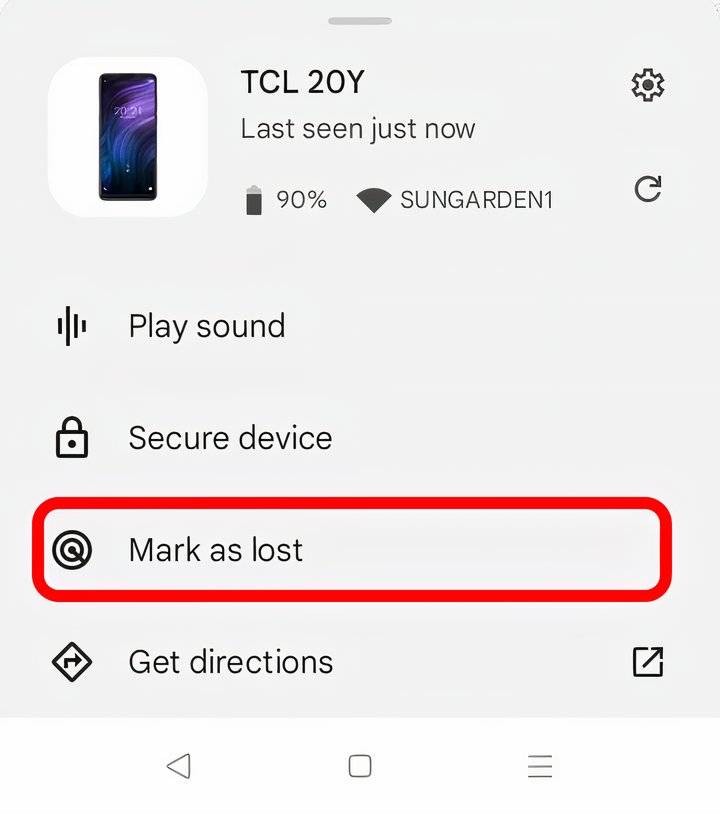
Task: Click the TCL 20Y device name
Action: tap(303, 82)
